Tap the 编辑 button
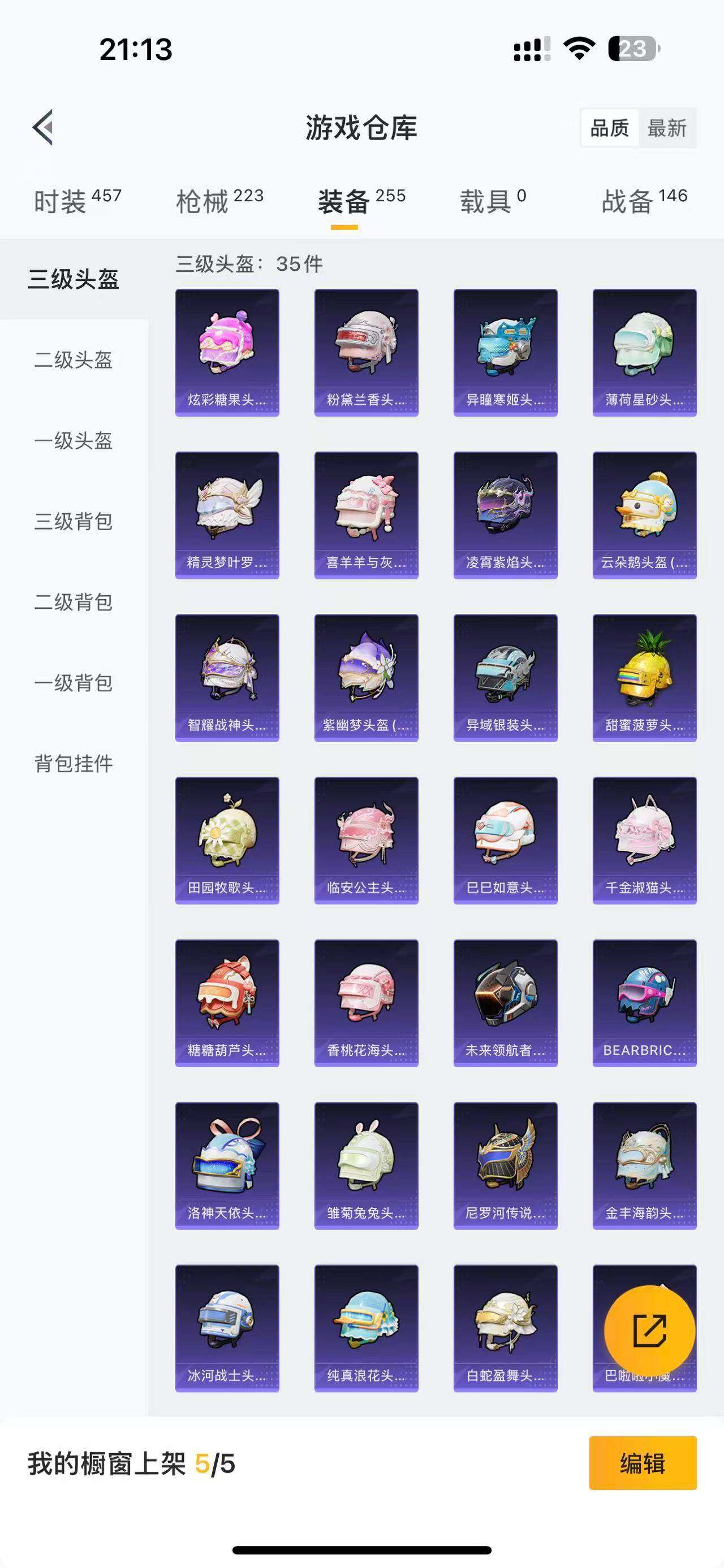The height and width of the screenshot is (1568, 724). click(643, 1463)
